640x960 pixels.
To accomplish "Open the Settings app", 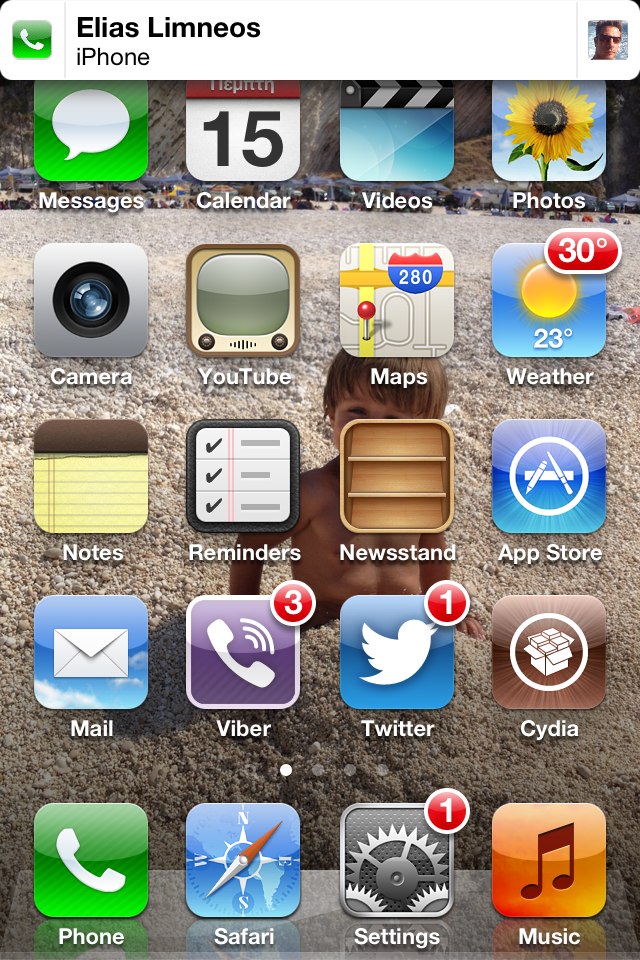I will coord(397,861).
